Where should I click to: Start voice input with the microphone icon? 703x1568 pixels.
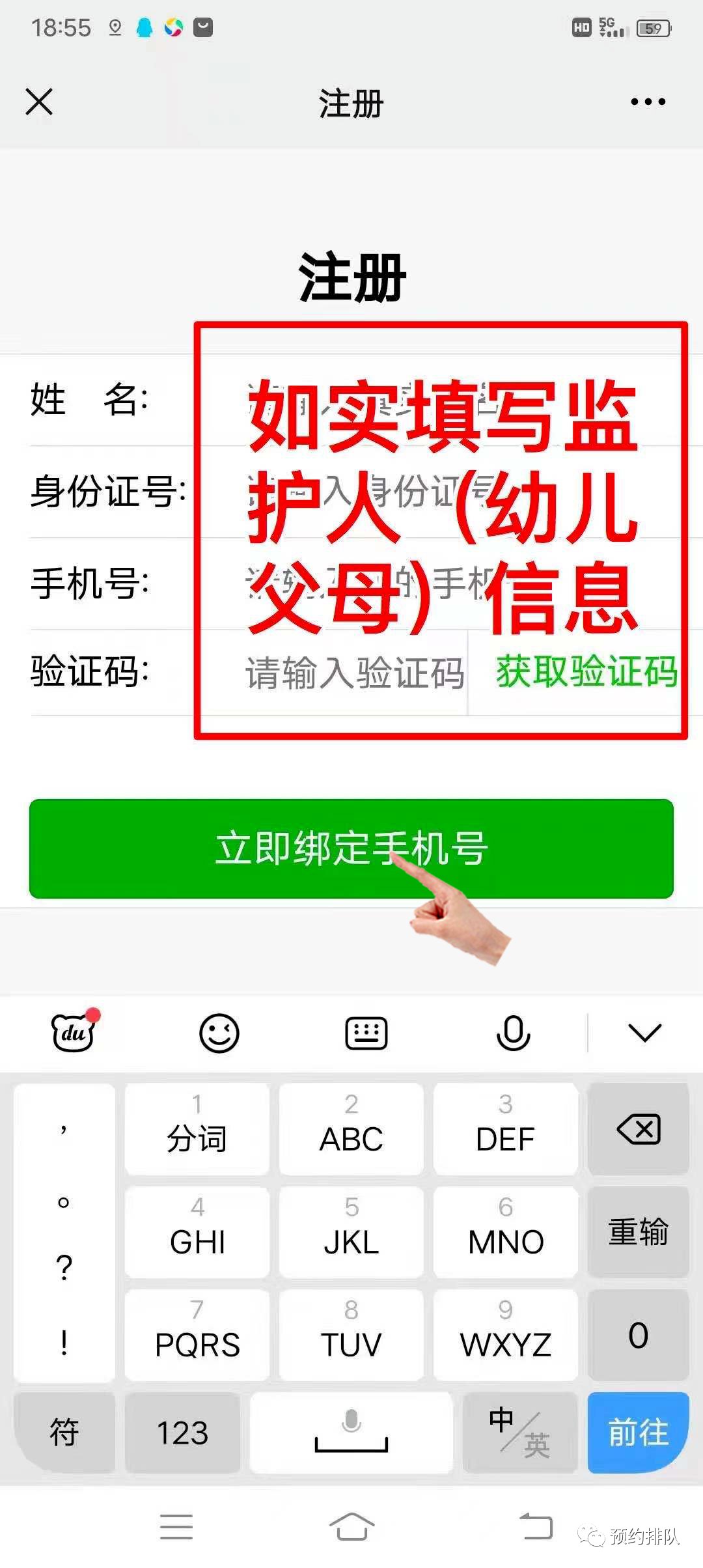tap(513, 1033)
